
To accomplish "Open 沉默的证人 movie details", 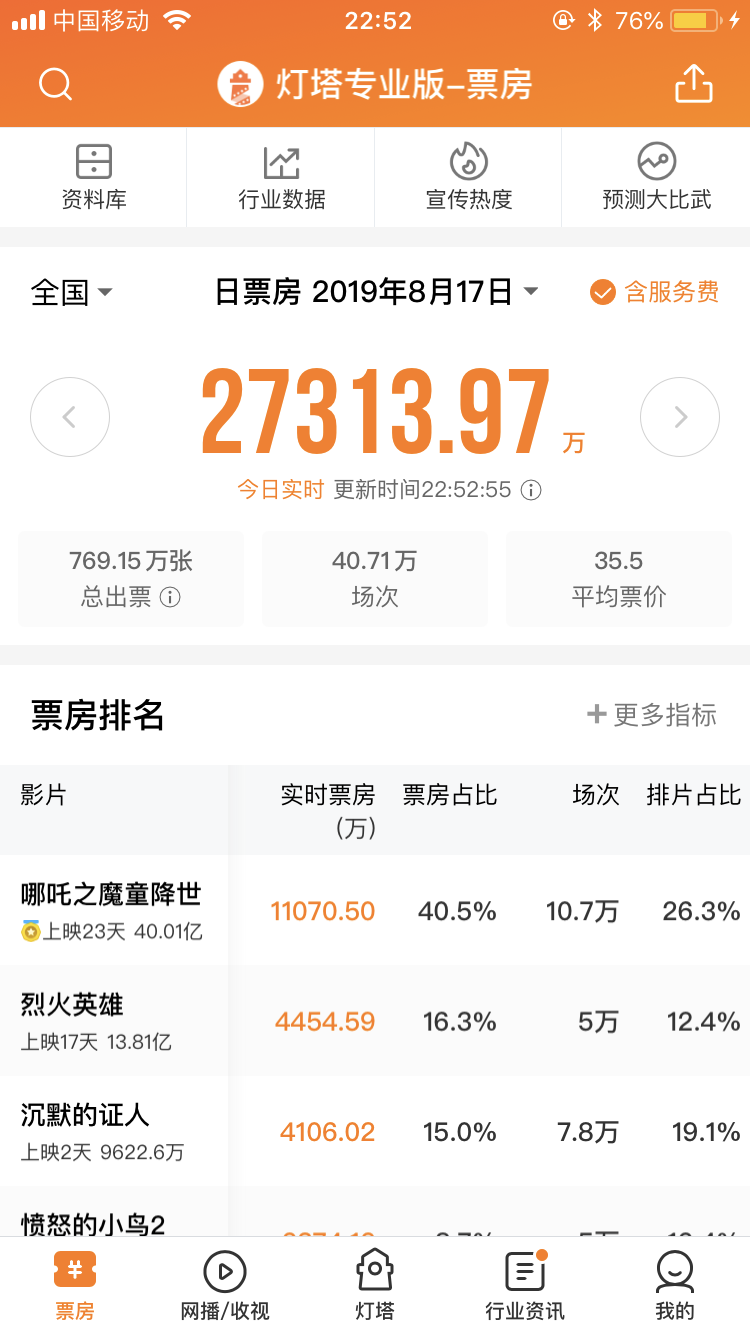I will (375, 1131).
